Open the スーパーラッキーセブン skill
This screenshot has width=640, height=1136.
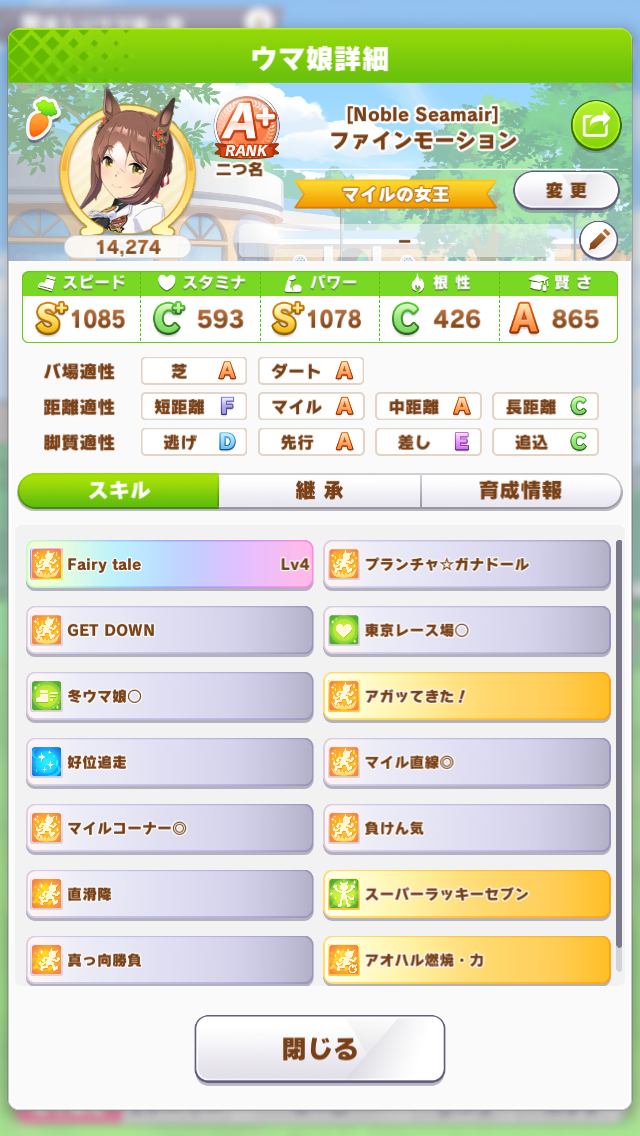click(467, 895)
